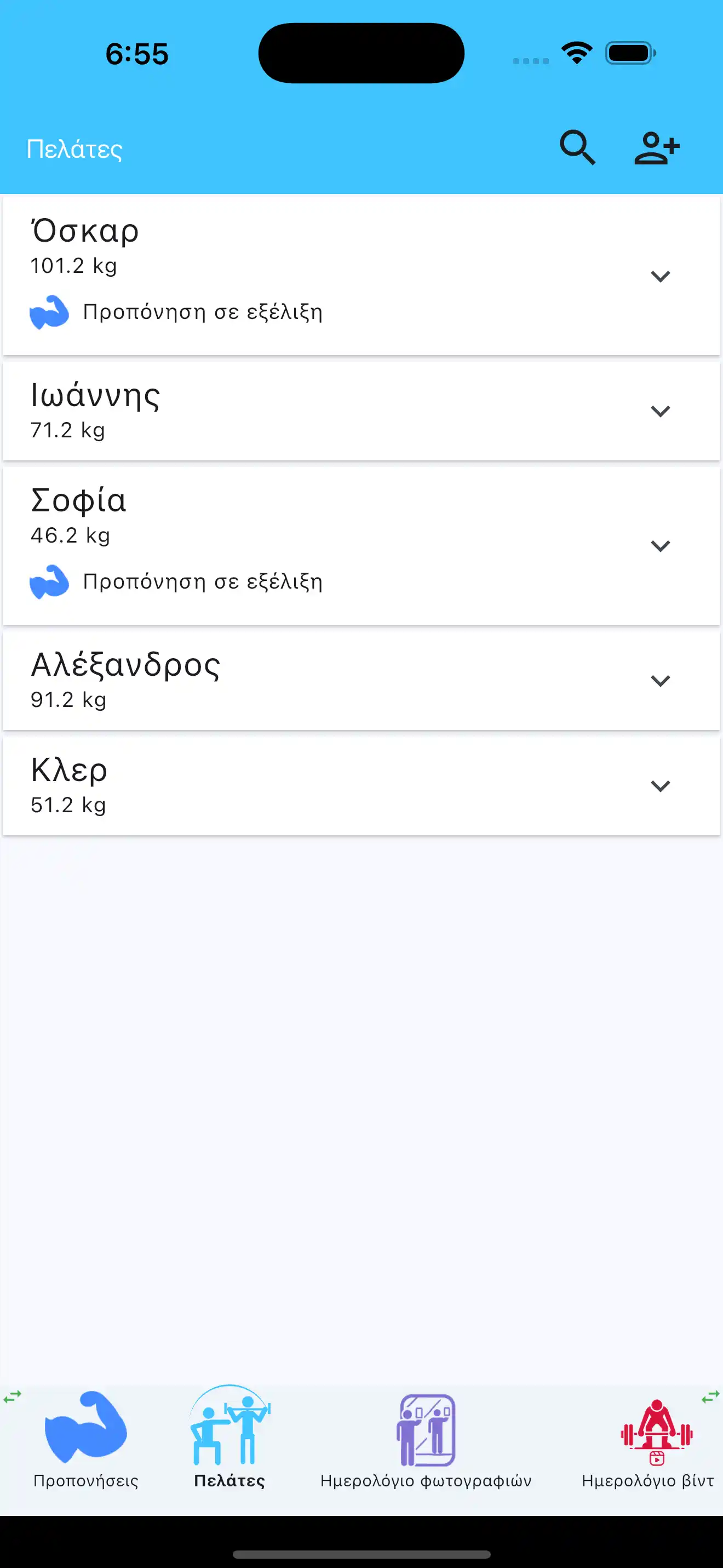Expand the Αλέξανδρος card details
The width and height of the screenshot is (723, 1568).
coord(661,681)
